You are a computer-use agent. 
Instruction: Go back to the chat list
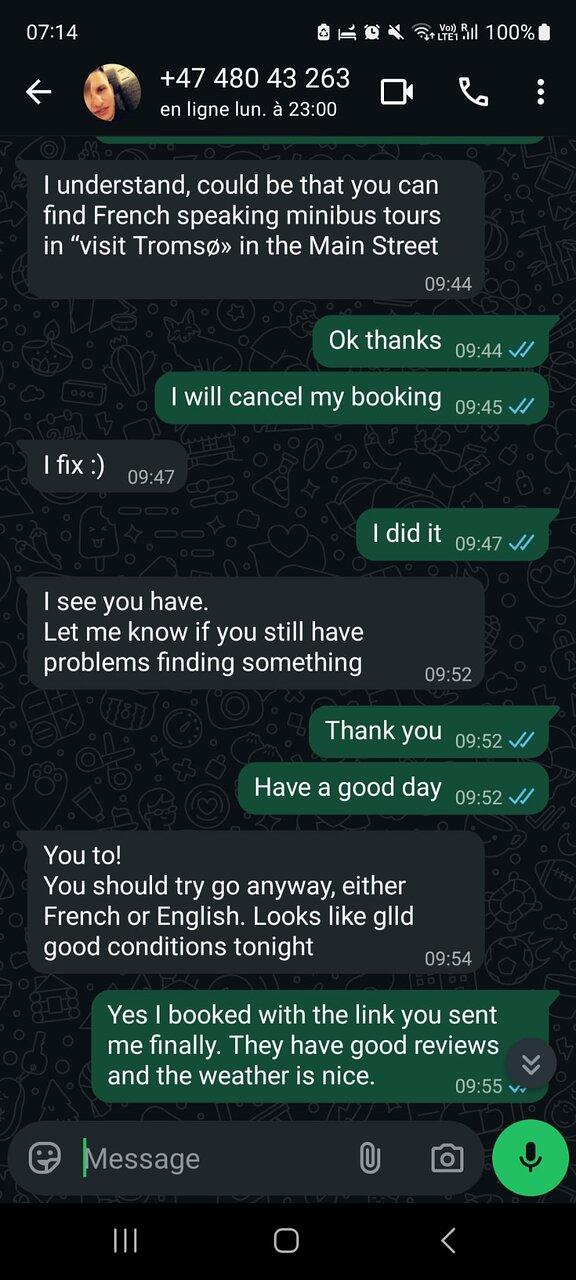[x=38, y=93]
